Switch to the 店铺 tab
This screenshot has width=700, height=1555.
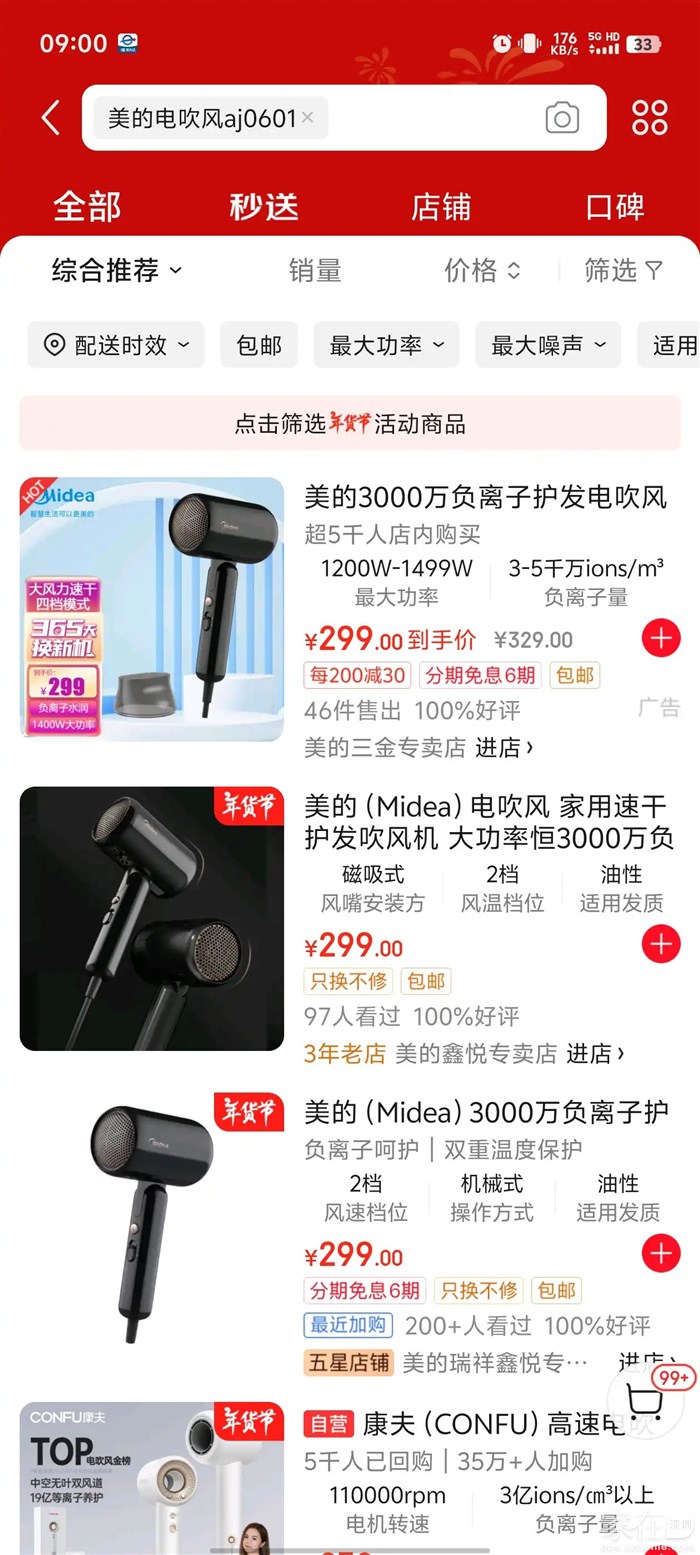pyautogui.click(x=441, y=207)
